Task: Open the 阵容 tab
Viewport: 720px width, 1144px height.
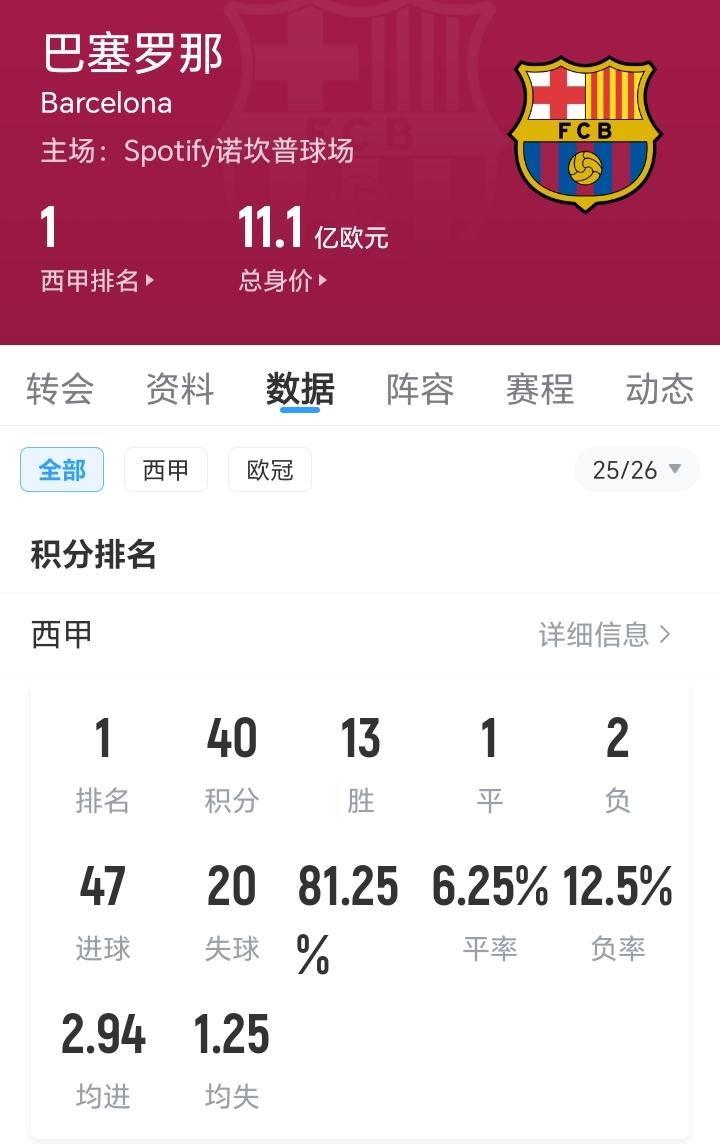Action: pyautogui.click(x=419, y=391)
